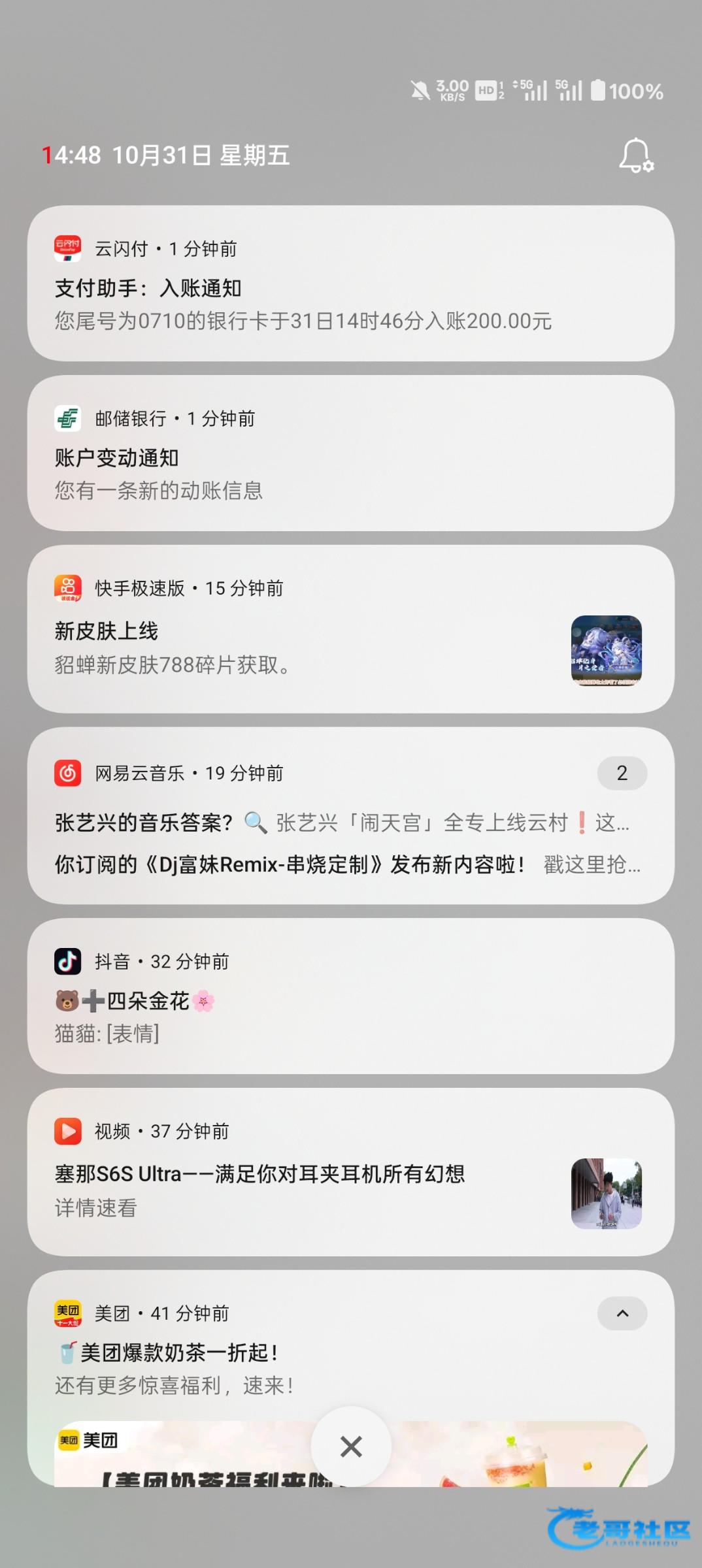
Task: Clear all notifications with the X button
Action: pyautogui.click(x=351, y=1446)
